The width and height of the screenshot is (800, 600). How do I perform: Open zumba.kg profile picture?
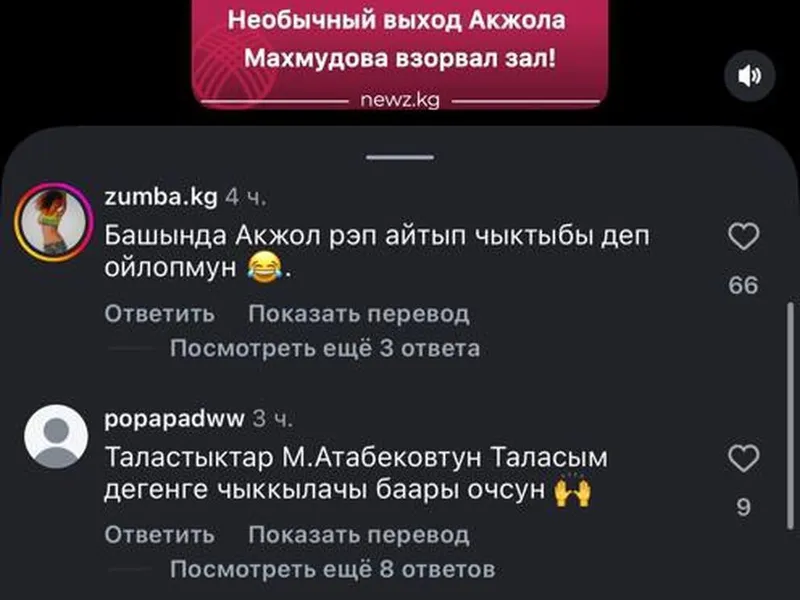click(54, 219)
